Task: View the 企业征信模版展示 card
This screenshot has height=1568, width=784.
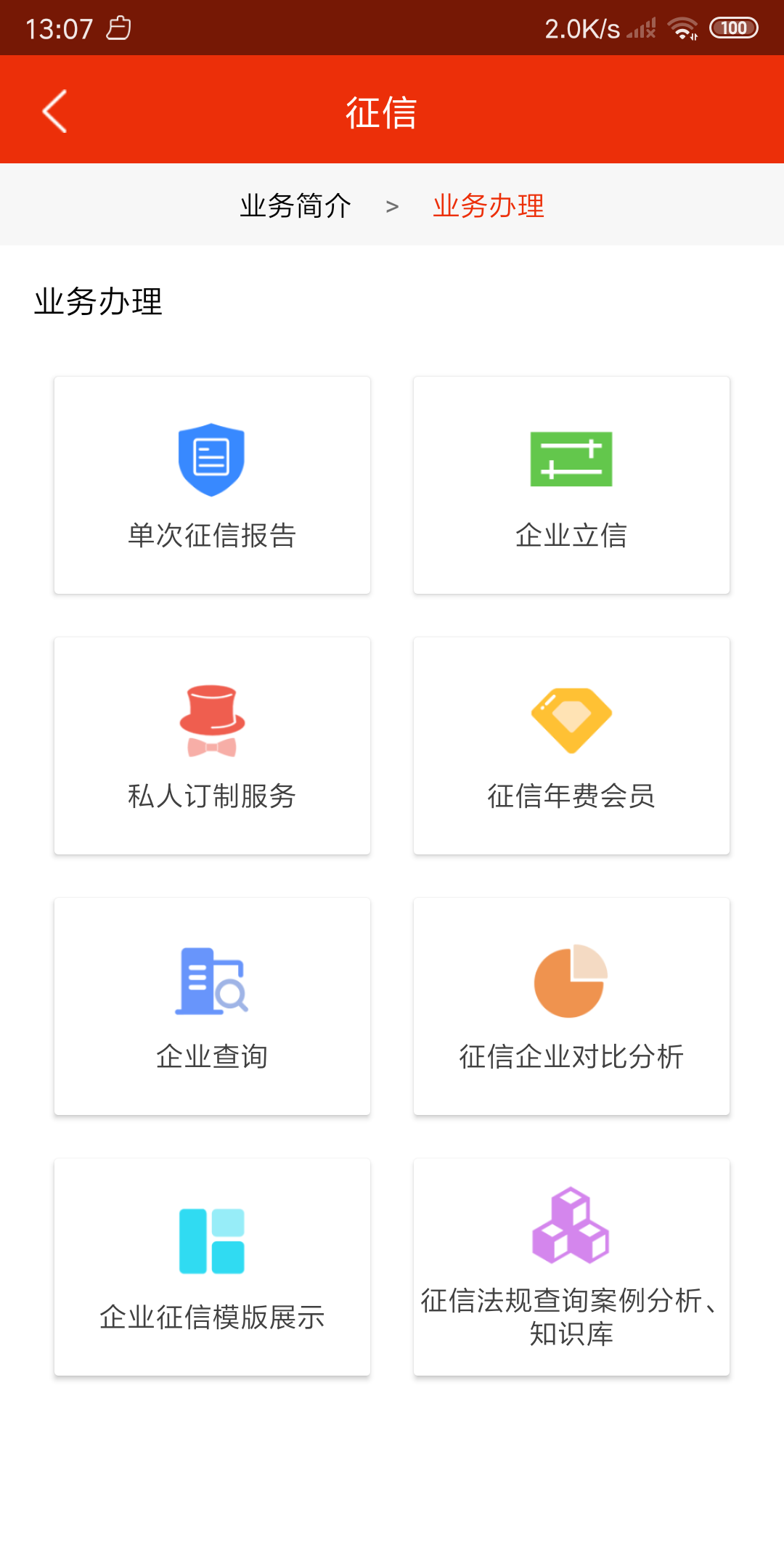Action: click(212, 1267)
